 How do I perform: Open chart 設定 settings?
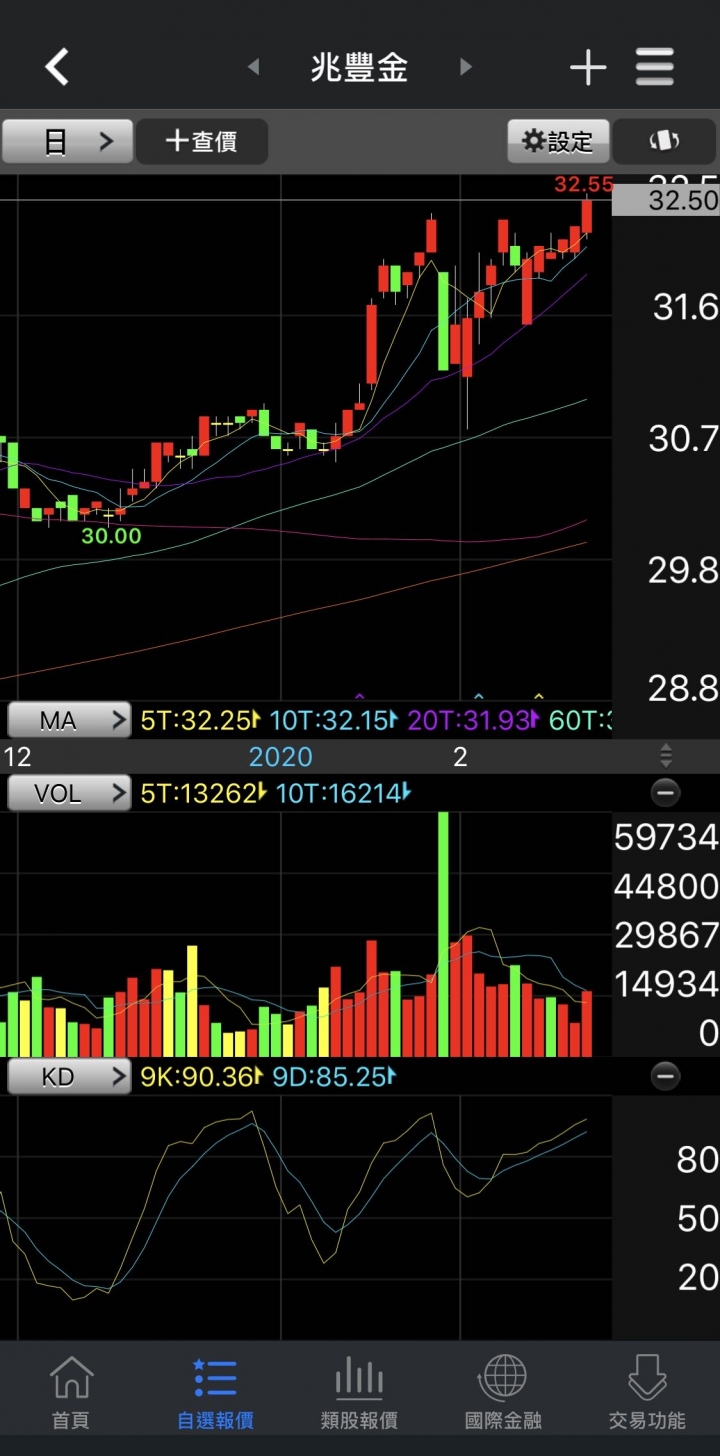point(558,141)
